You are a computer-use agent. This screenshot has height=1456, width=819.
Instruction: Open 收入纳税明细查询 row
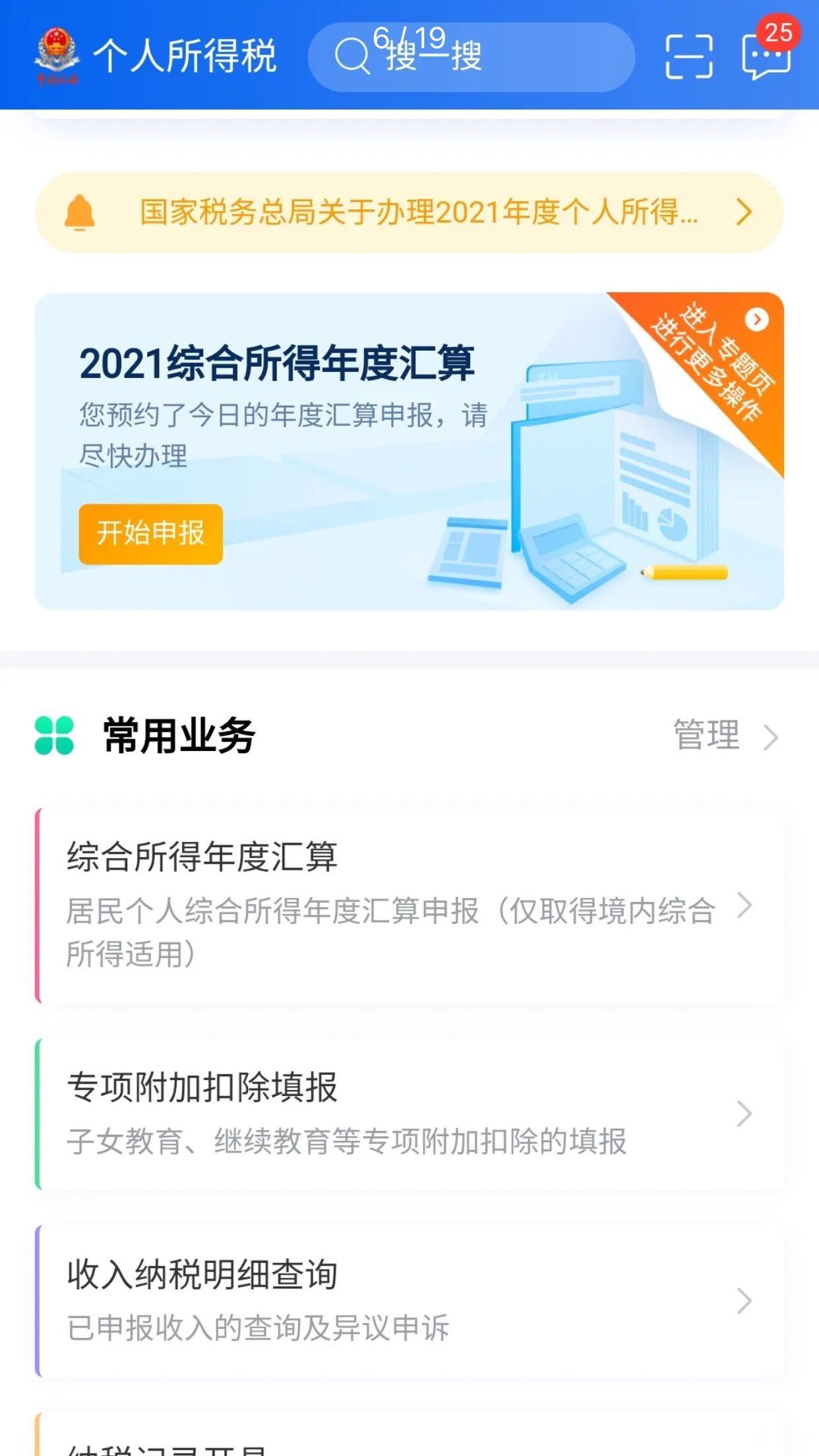pos(409,1301)
